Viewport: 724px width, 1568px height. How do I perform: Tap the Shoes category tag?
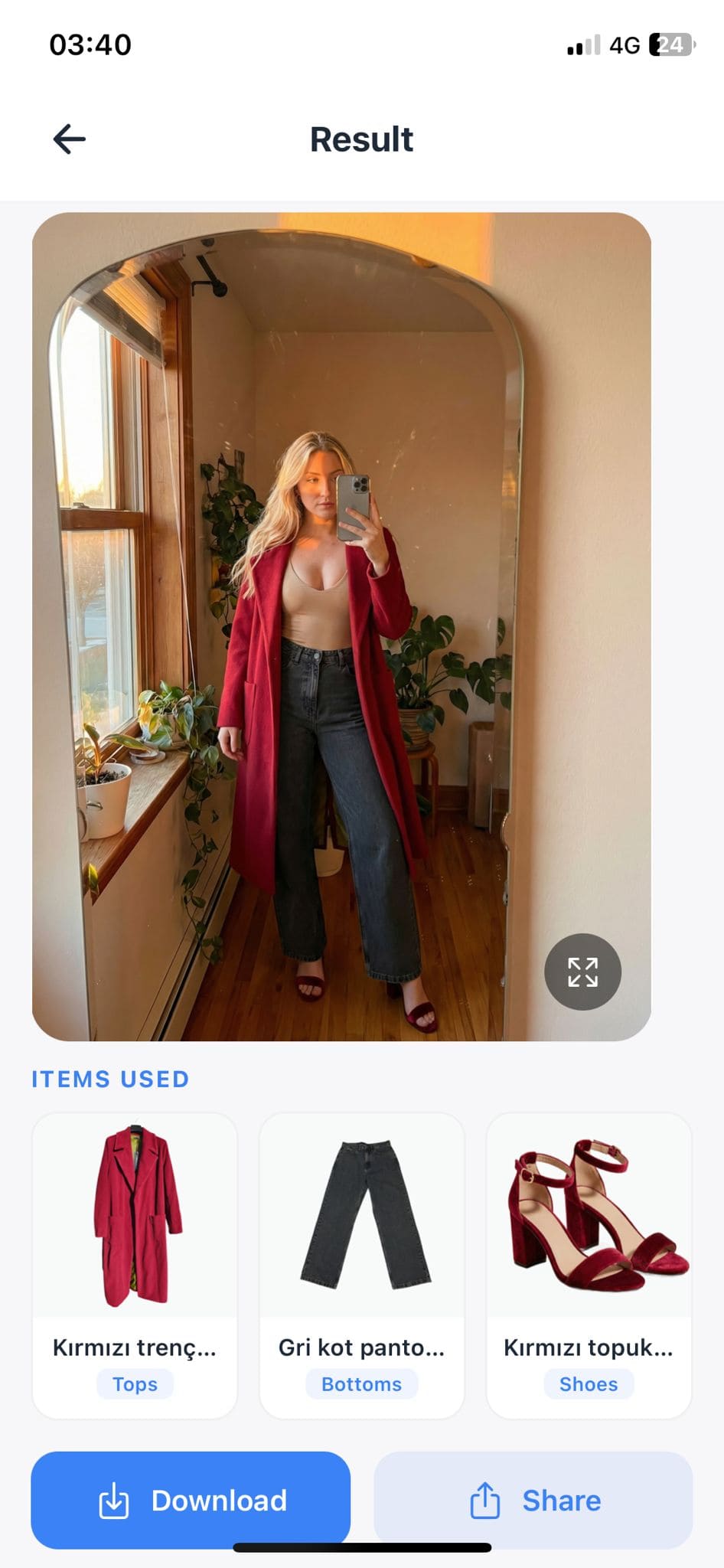coord(589,1383)
